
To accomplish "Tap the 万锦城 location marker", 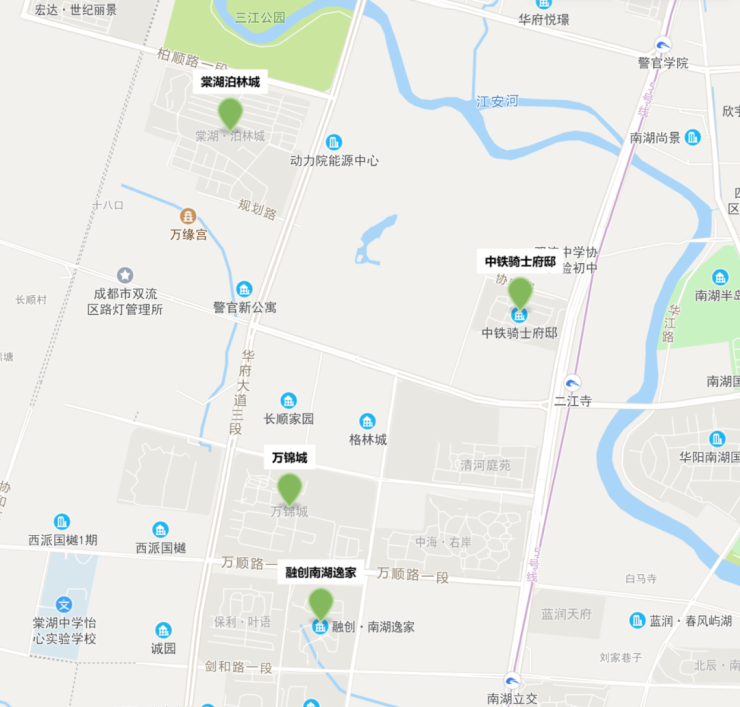I will 289,488.
